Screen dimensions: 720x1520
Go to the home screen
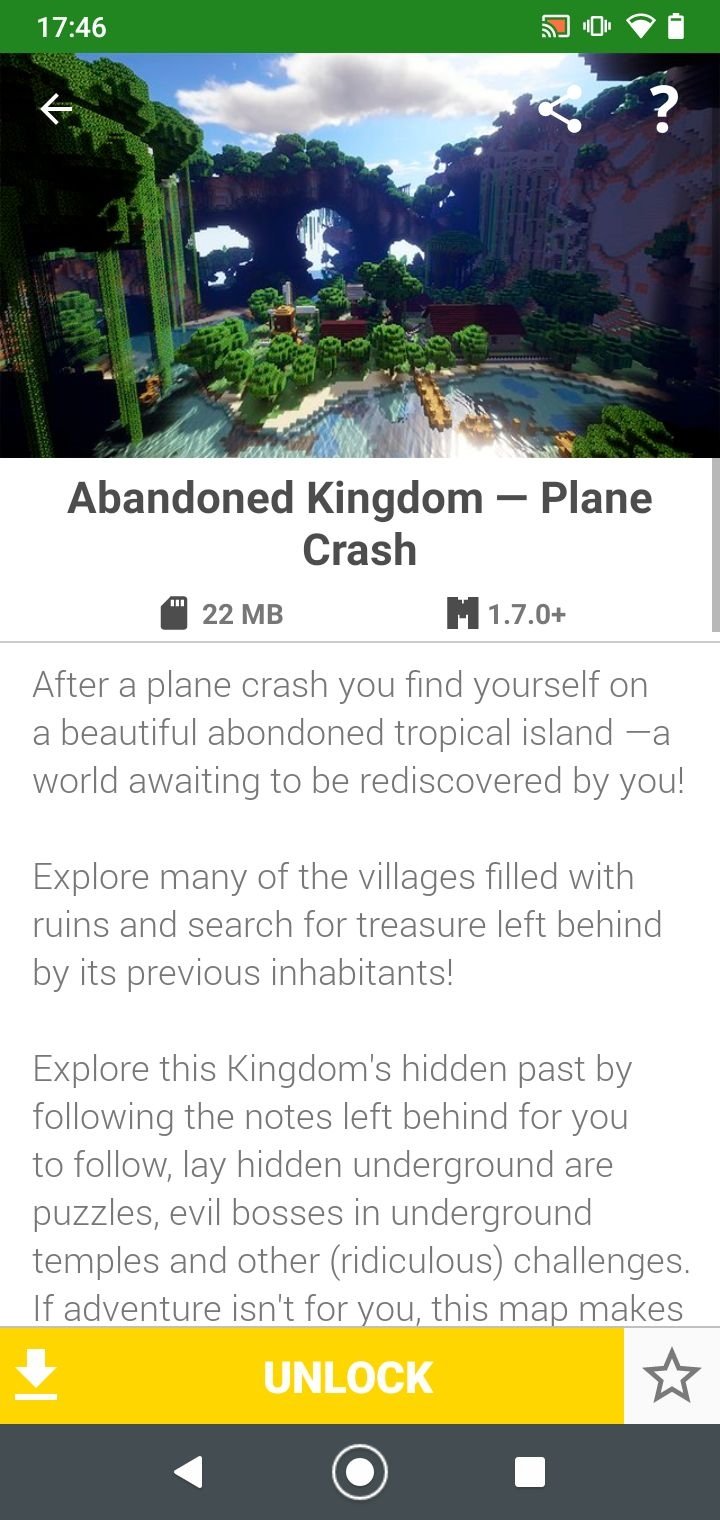coord(359,1472)
